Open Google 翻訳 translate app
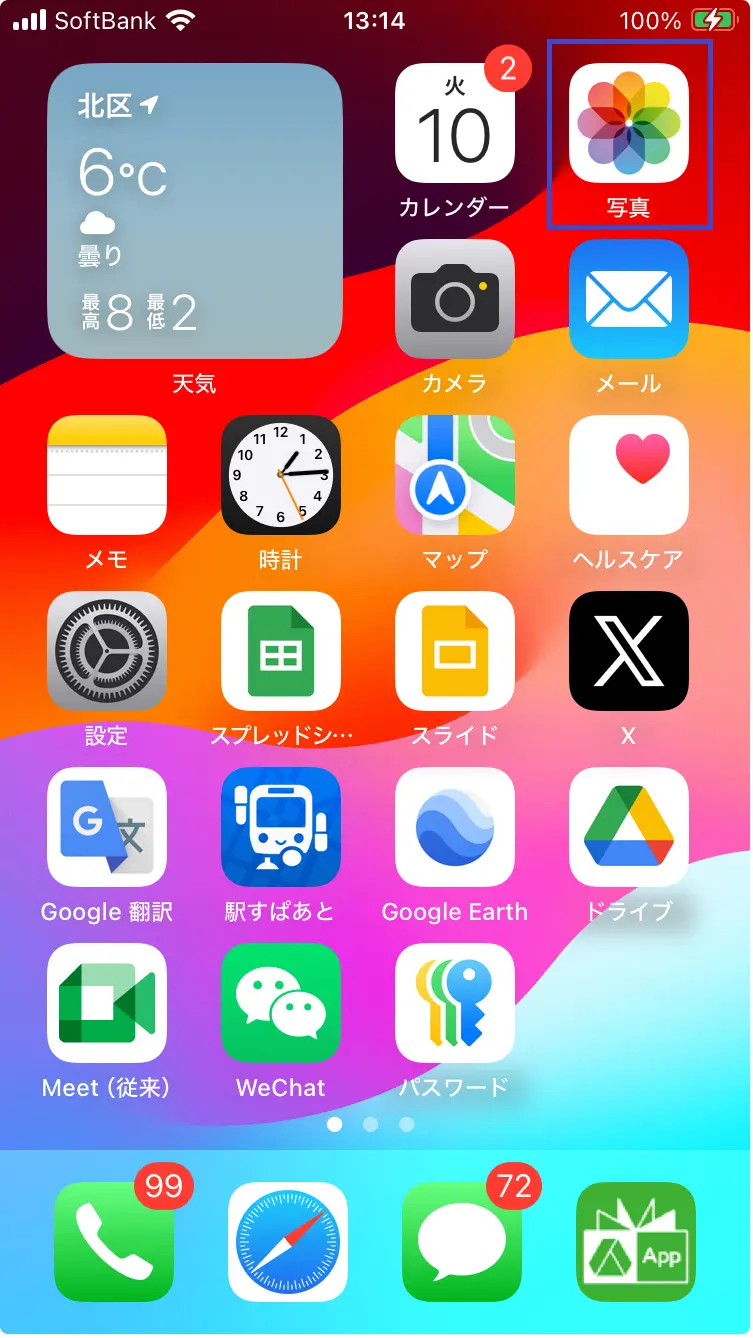753x1338 pixels. tap(107, 827)
